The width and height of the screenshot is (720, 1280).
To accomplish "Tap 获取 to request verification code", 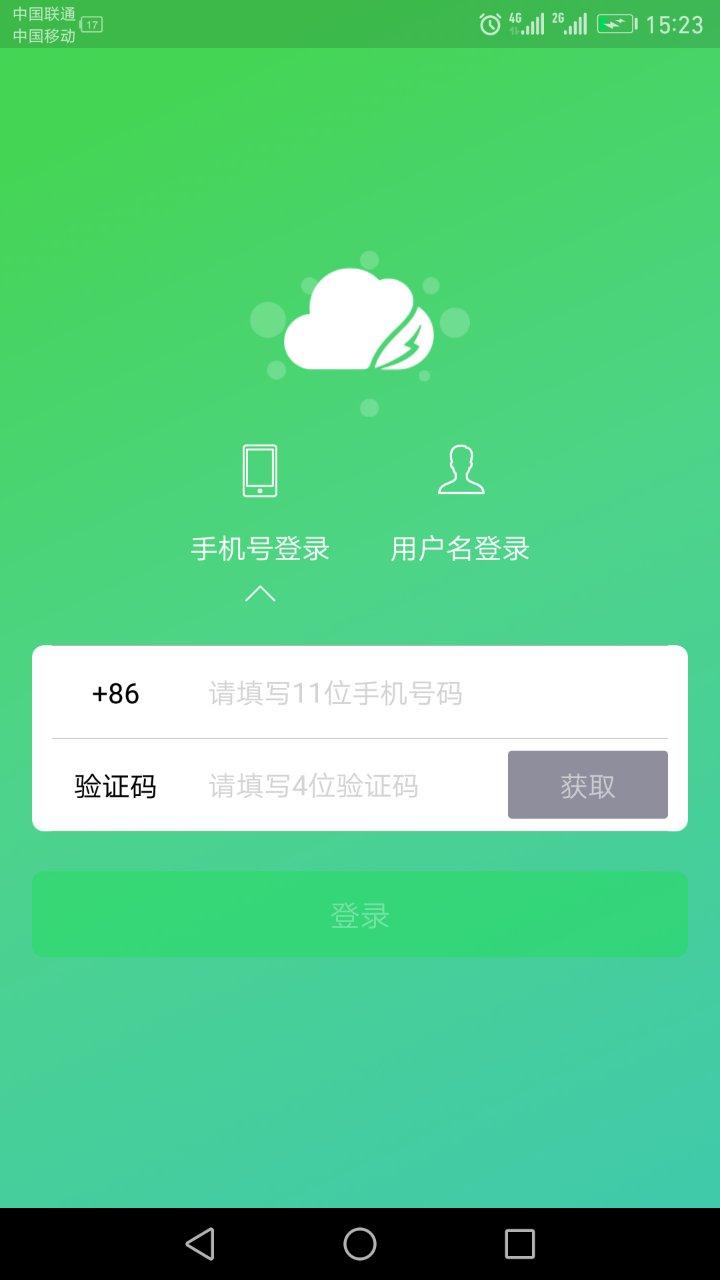I will coord(587,785).
